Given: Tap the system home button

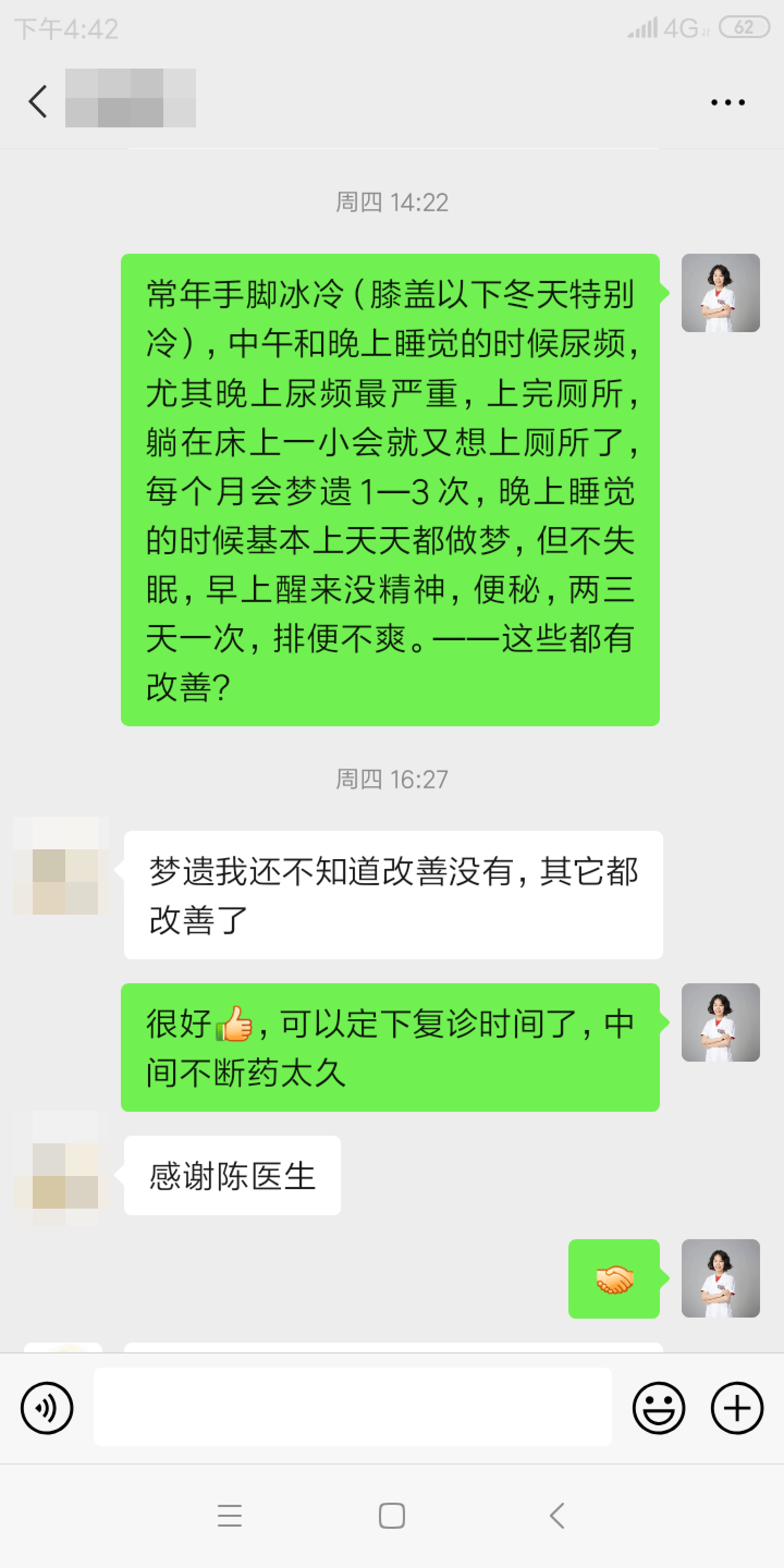Looking at the screenshot, I should [x=391, y=1516].
